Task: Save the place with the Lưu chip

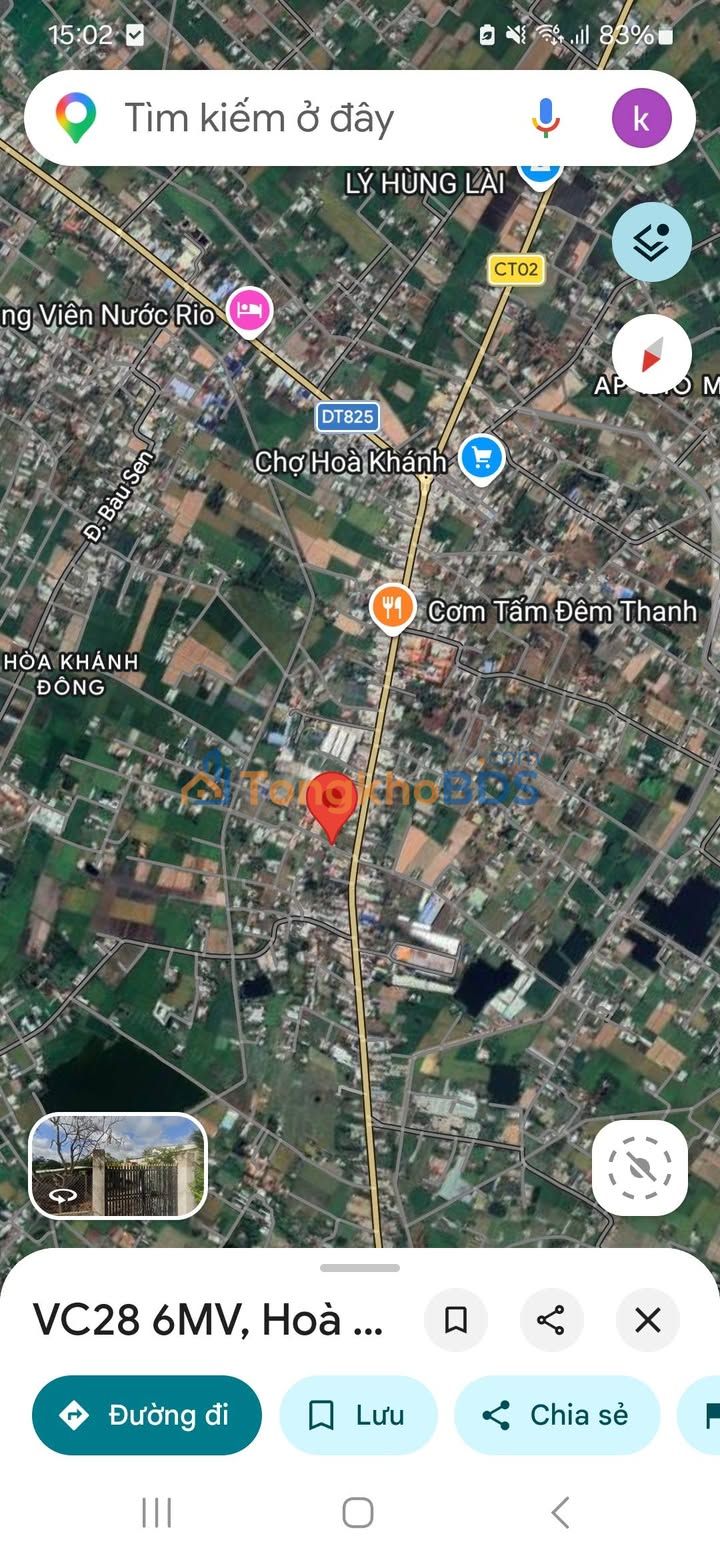Action: click(x=357, y=1415)
